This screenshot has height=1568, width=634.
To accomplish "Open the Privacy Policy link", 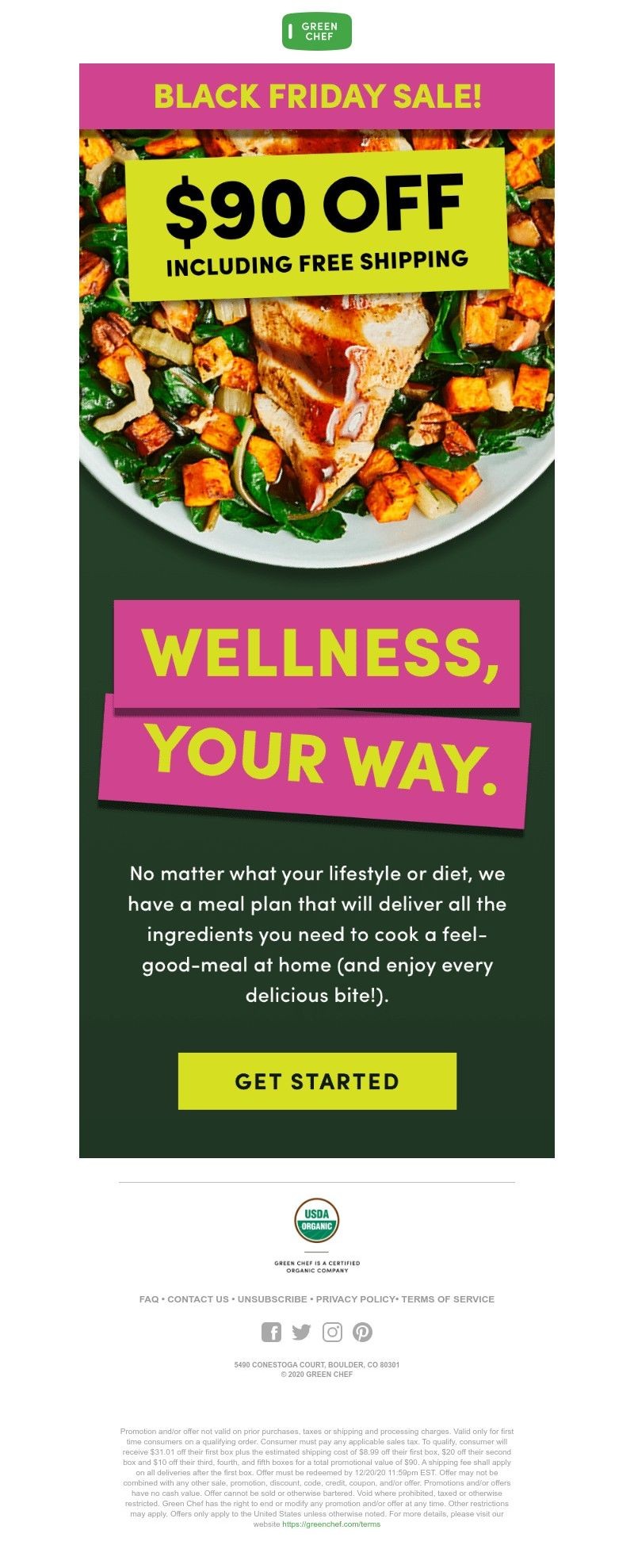I will coord(354,1299).
